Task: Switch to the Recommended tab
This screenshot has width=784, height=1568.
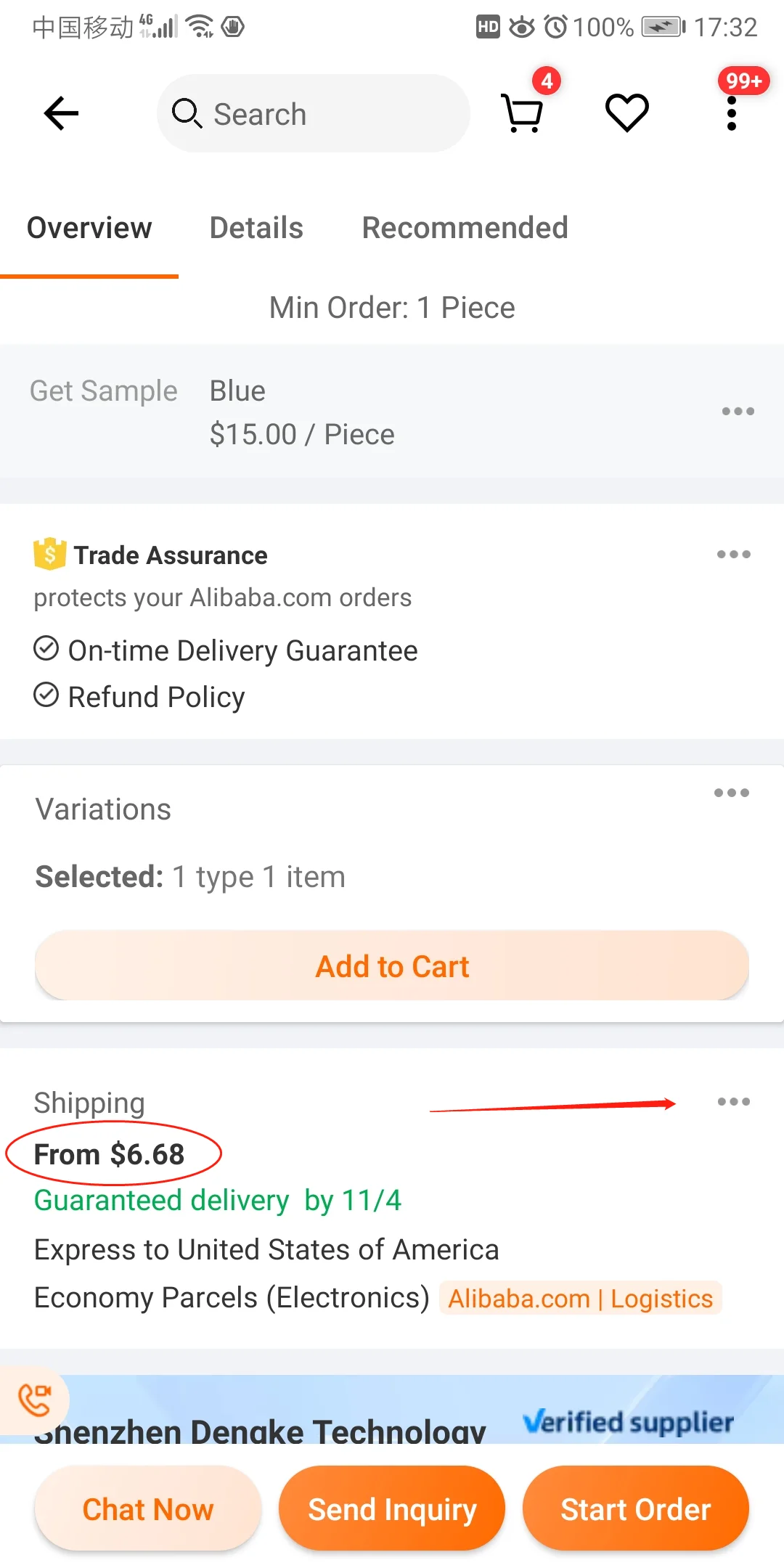Action: pyautogui.click(x=465, y=228)
